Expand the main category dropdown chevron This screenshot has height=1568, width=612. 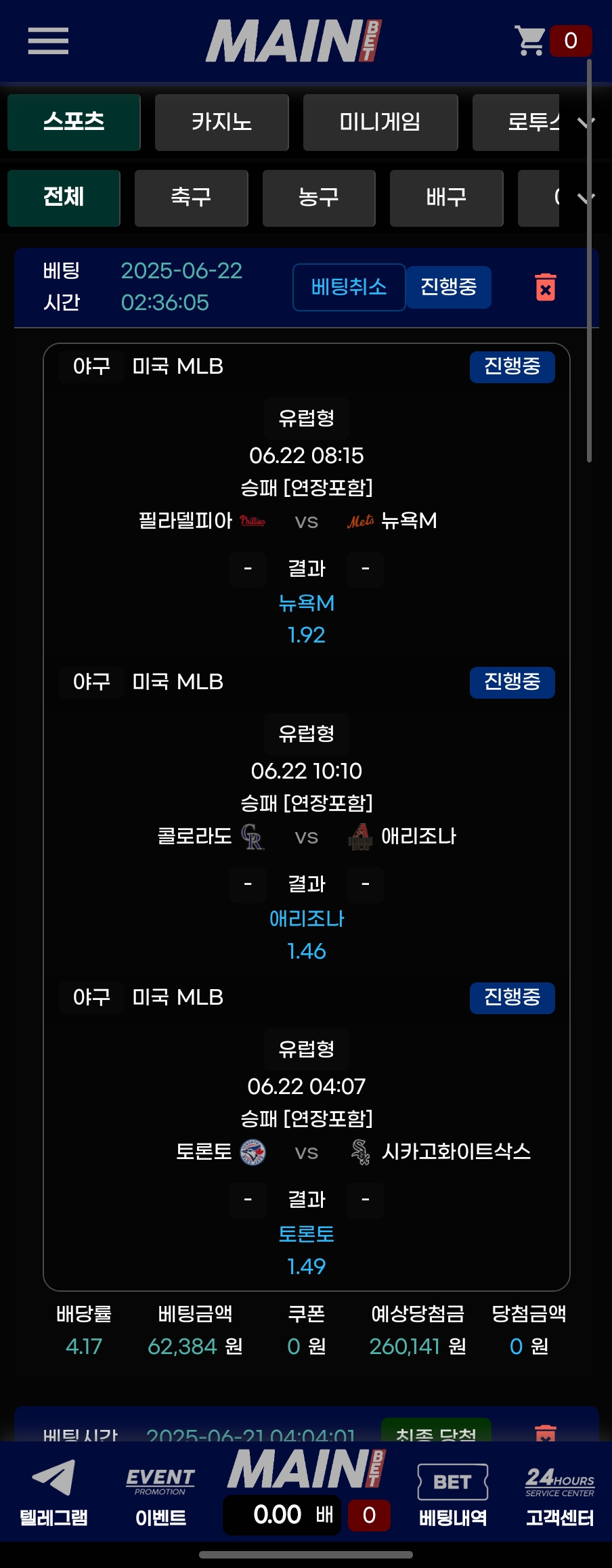[x=585, y=122]
